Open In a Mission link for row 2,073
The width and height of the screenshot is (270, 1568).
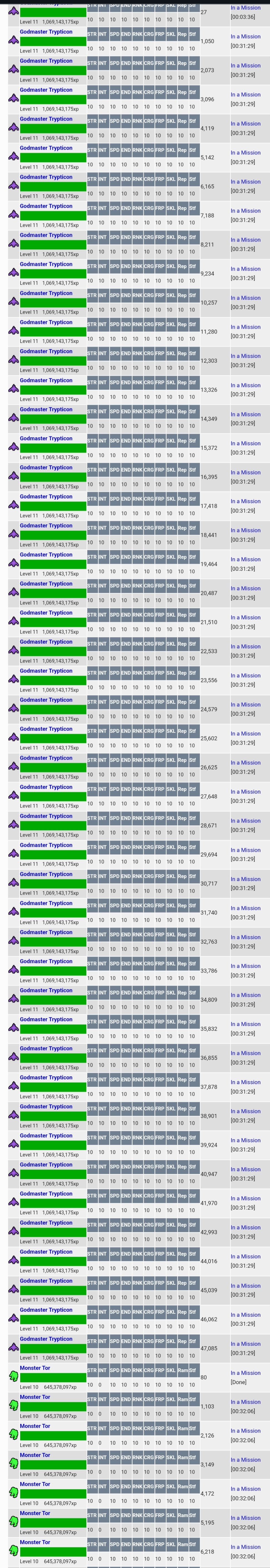245,66
